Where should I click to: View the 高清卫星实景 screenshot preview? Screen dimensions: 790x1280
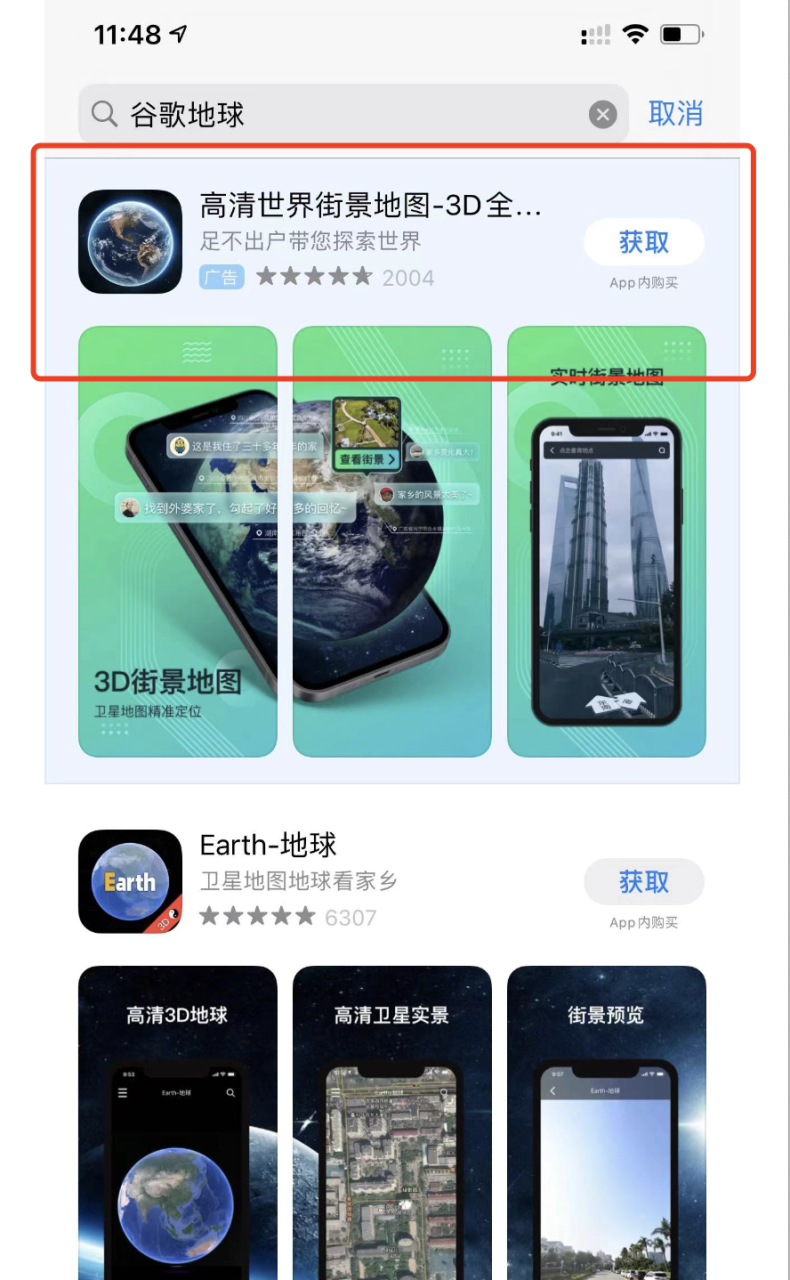pos(392,1120)
